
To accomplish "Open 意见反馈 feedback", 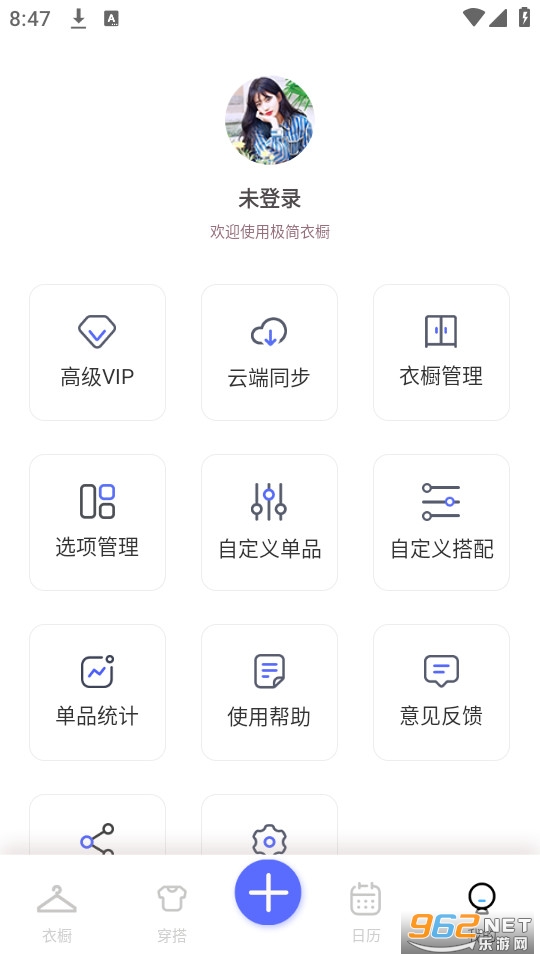I will tap(441, 692).
